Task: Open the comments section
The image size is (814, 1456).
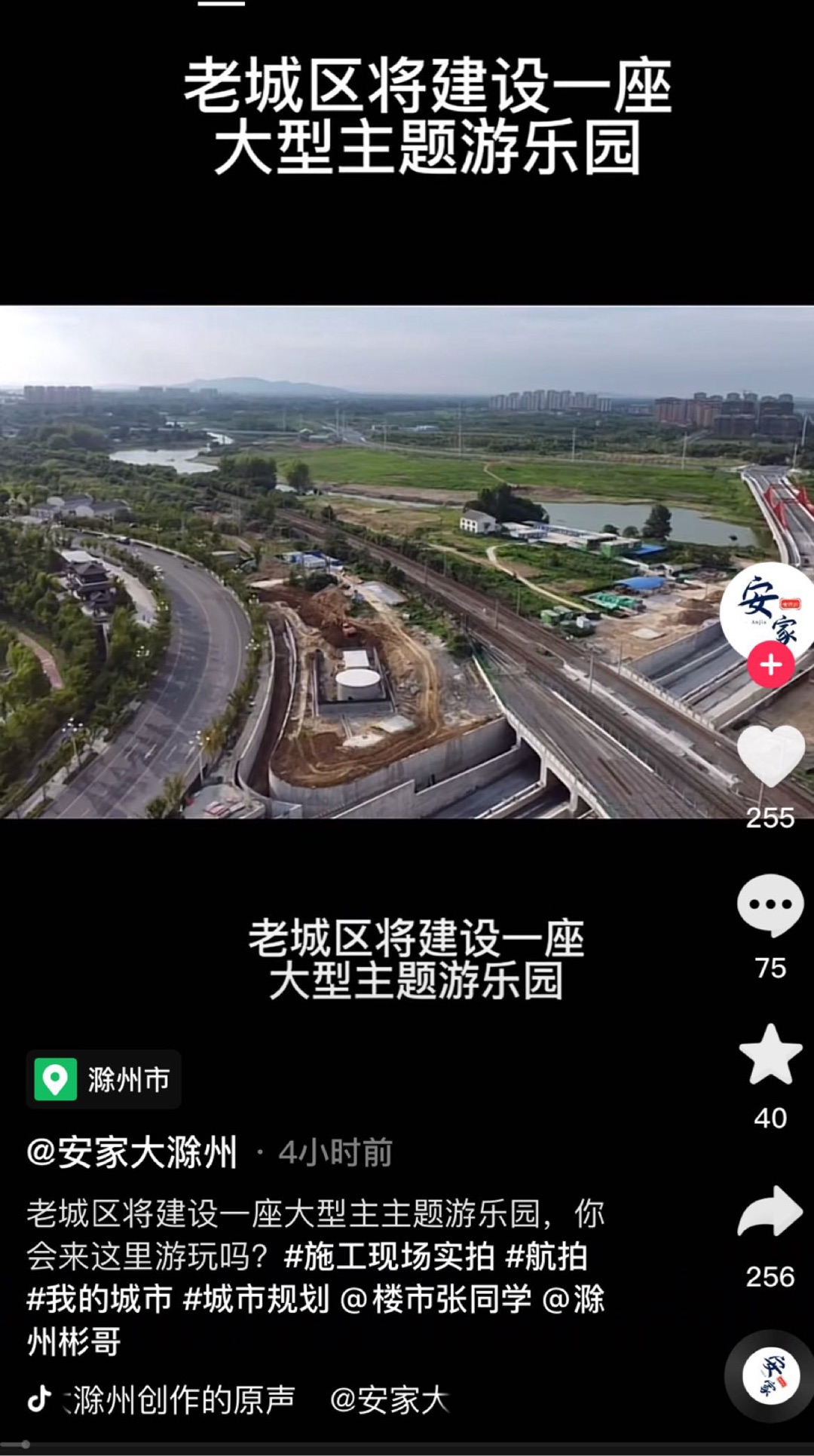Action: 770,904
